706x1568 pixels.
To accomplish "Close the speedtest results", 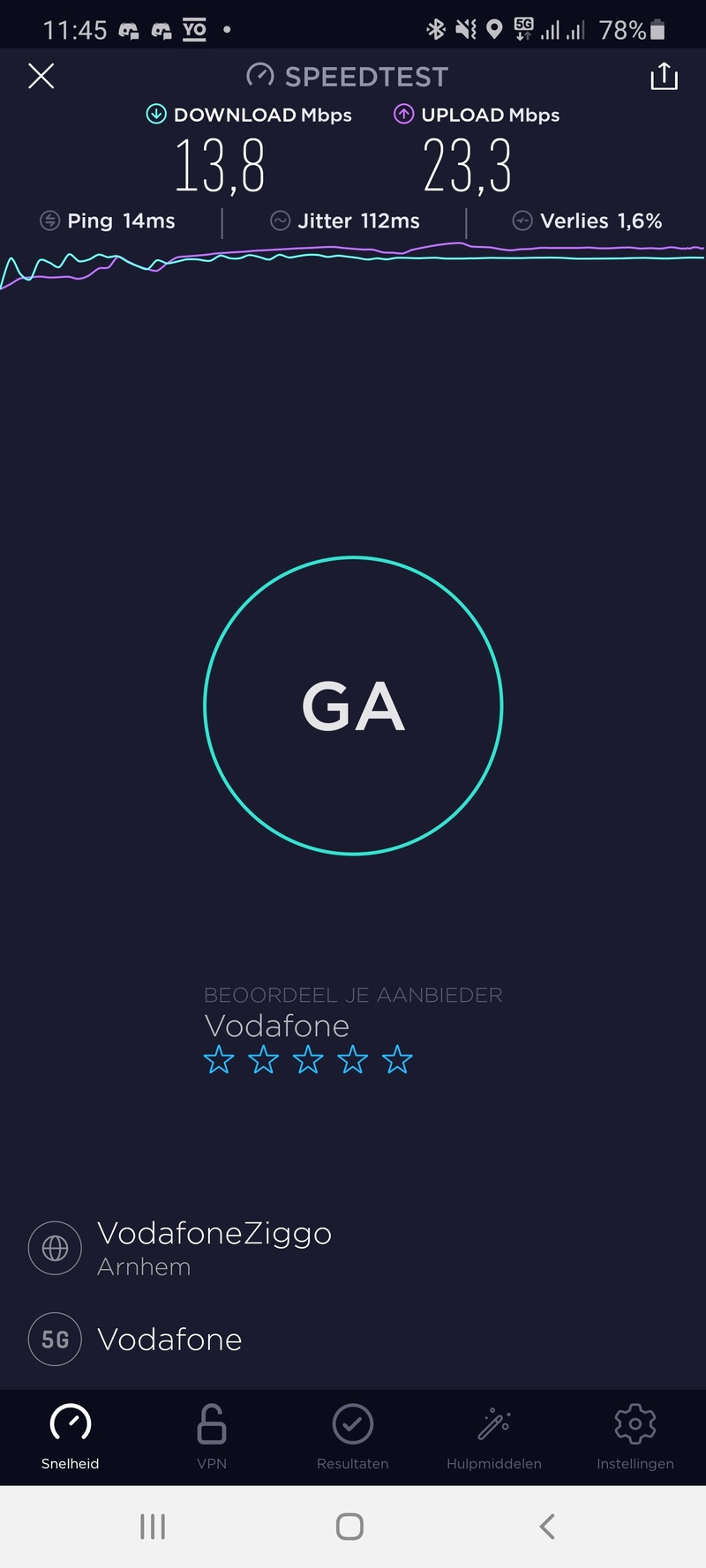I will click(41, 77).
